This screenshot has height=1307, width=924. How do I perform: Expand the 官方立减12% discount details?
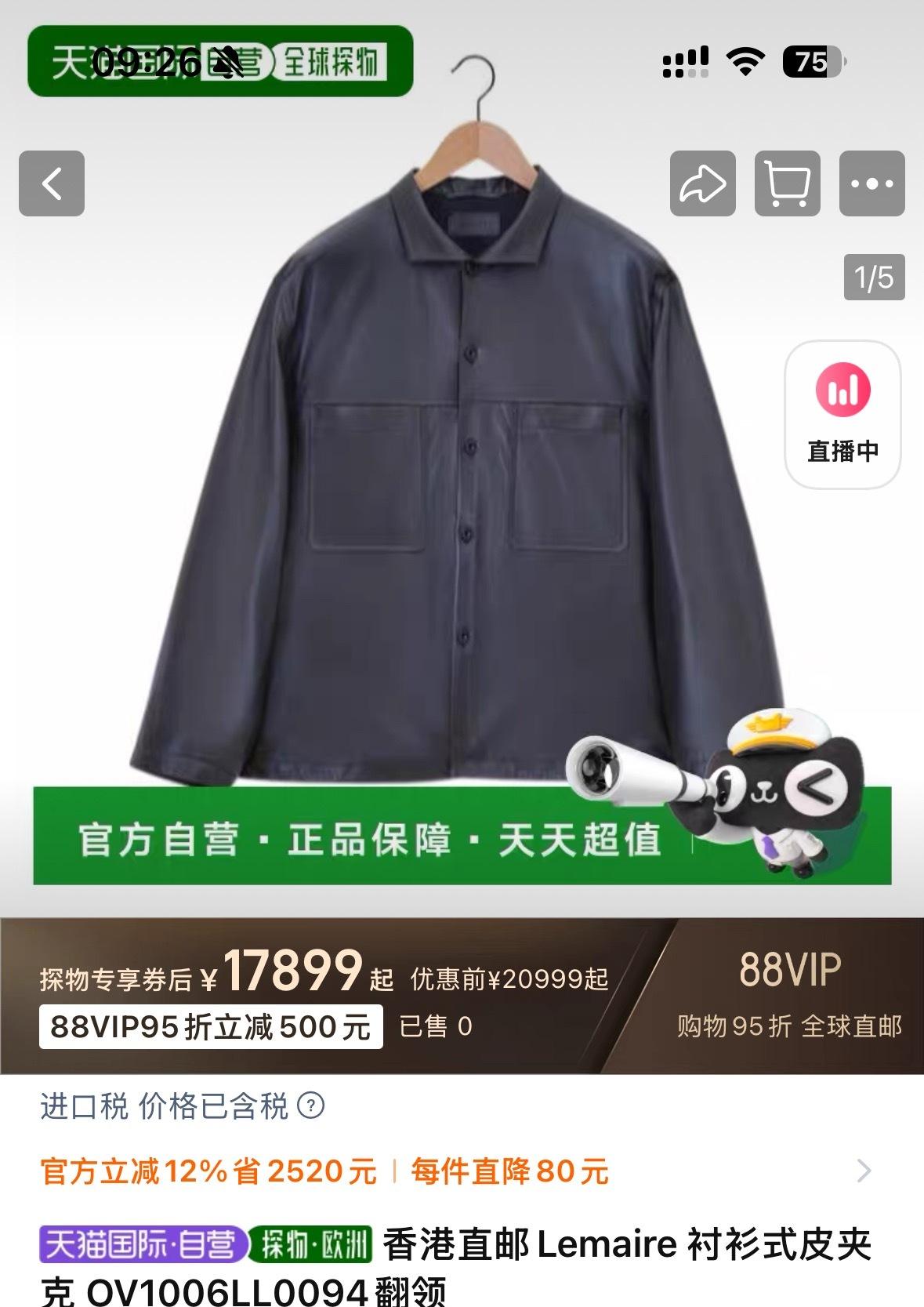click(864, 1171)
